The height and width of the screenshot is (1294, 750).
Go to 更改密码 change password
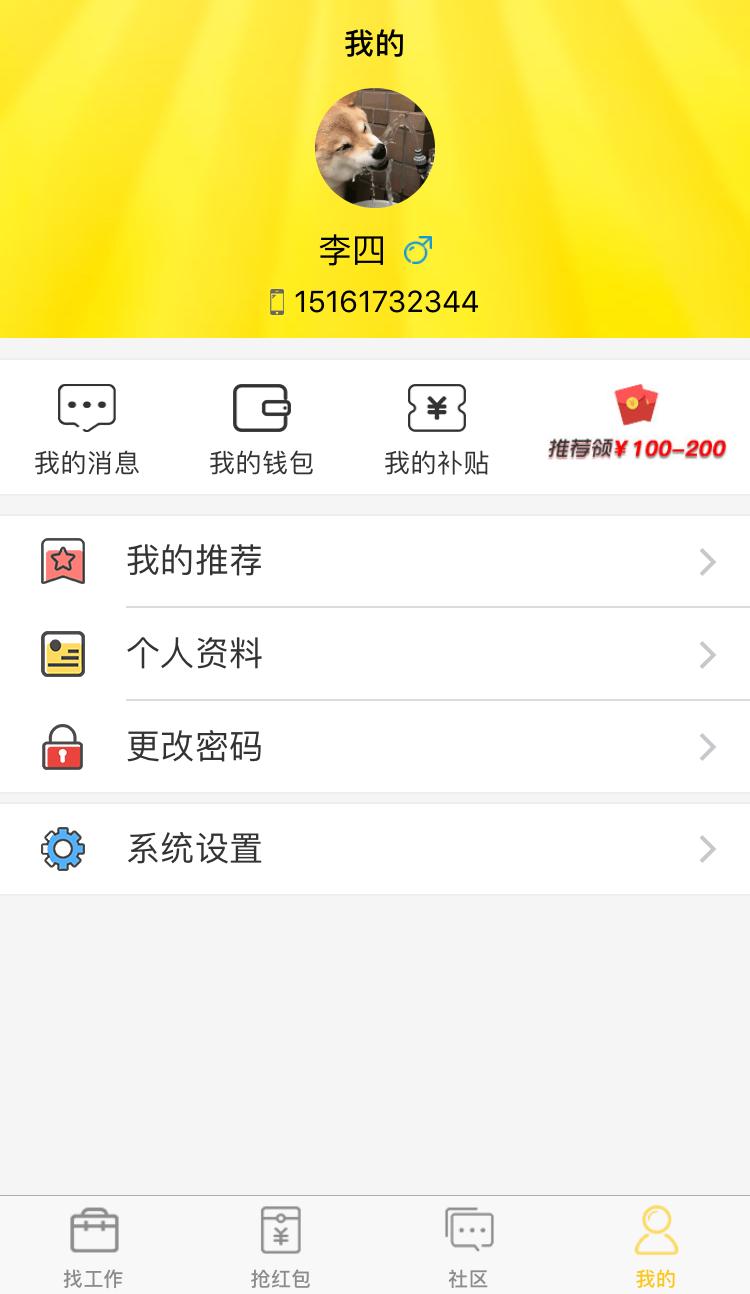pyautogui.click(x=375, y=747)
